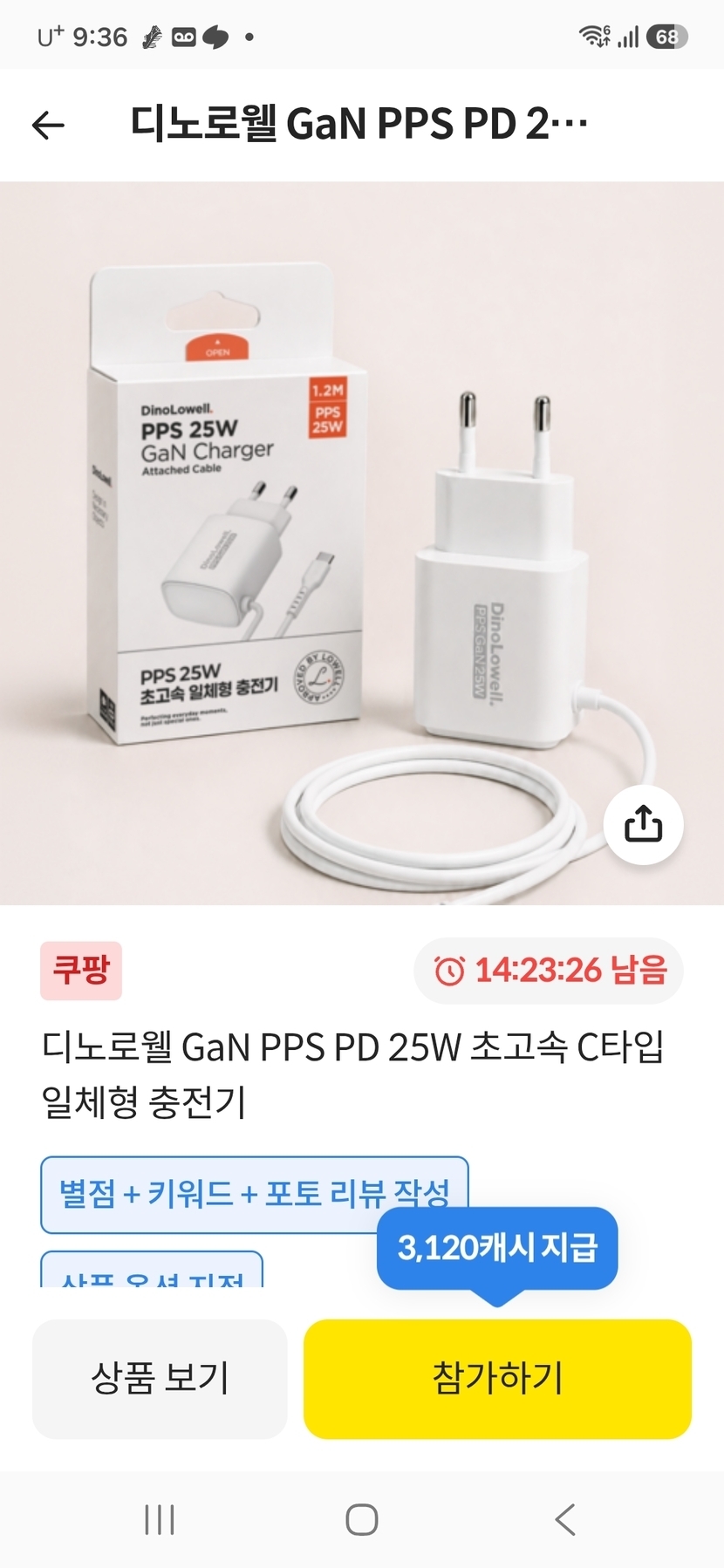Open recent apps from navigation bar
724x1568 pixels.
point(160,1519)
